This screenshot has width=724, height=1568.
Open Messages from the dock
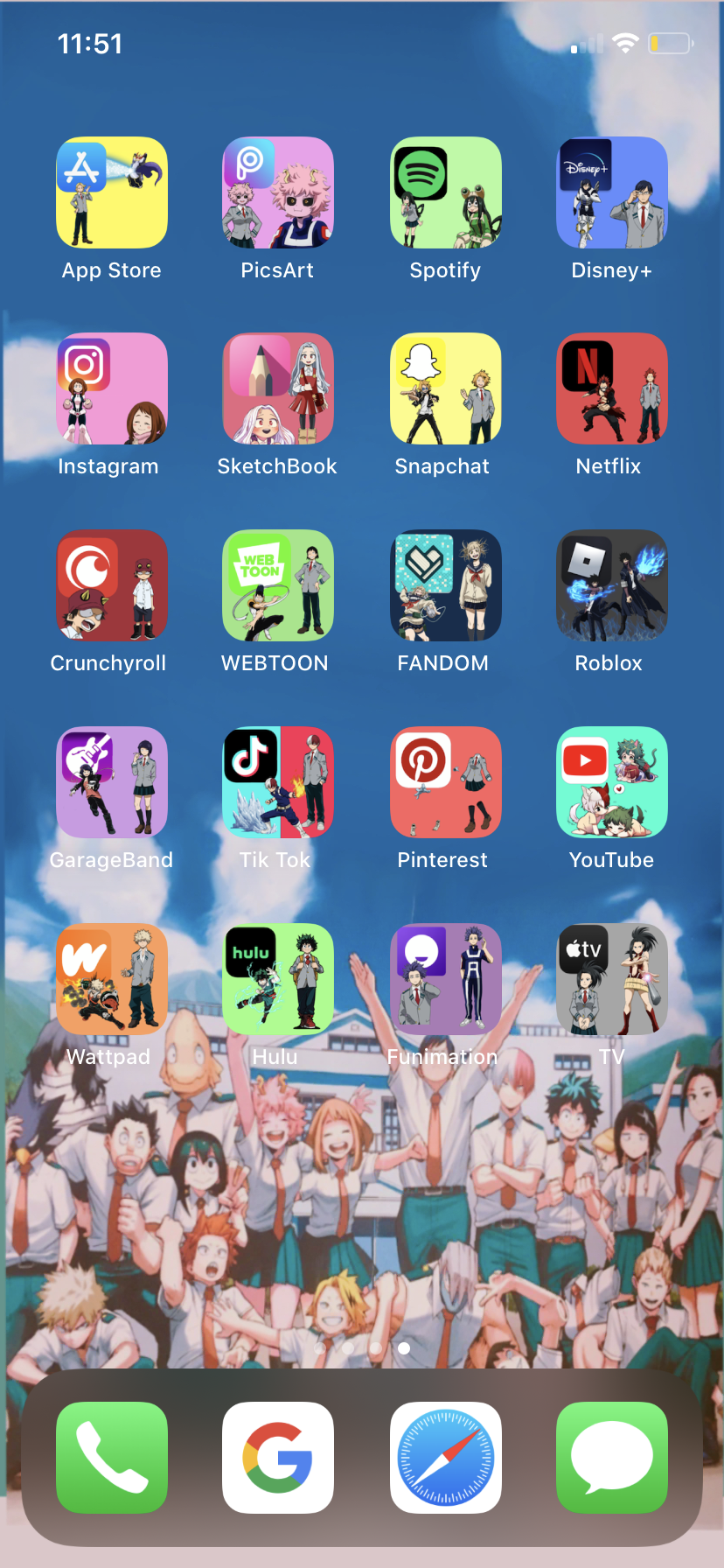612,1458
